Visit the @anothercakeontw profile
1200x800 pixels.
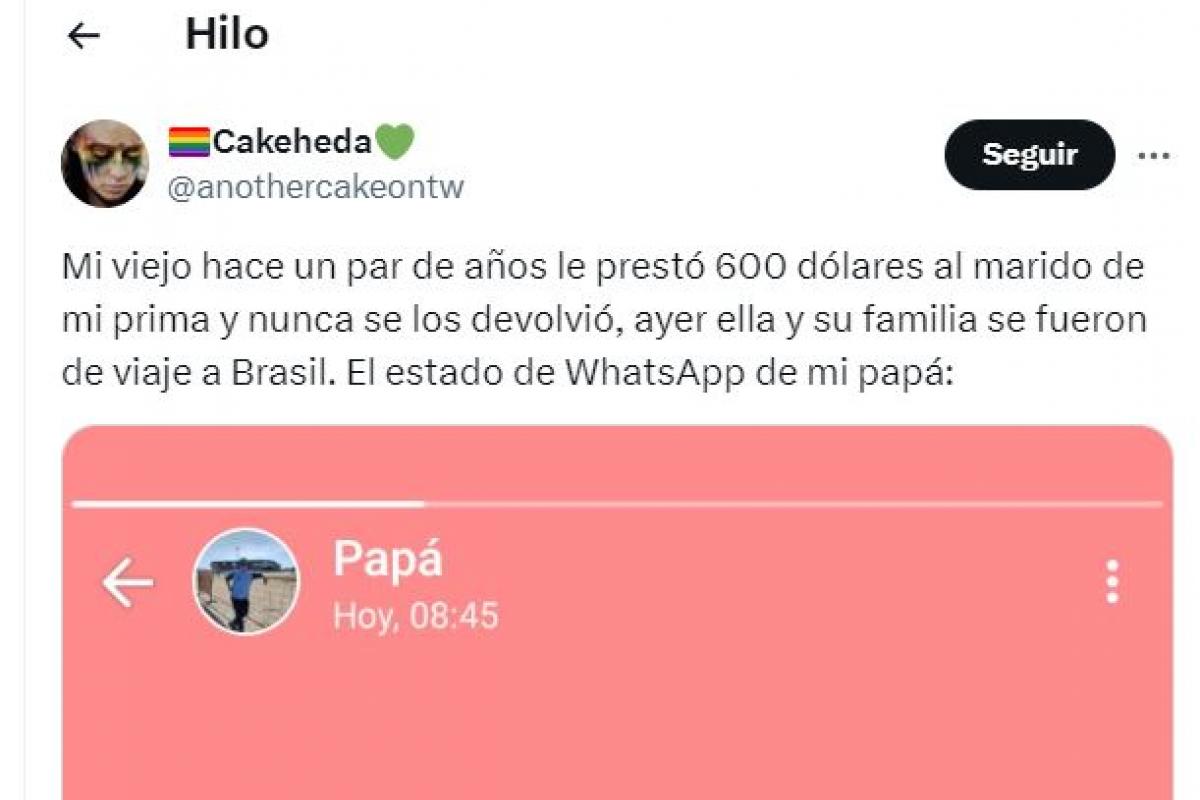tap(315, 187)
